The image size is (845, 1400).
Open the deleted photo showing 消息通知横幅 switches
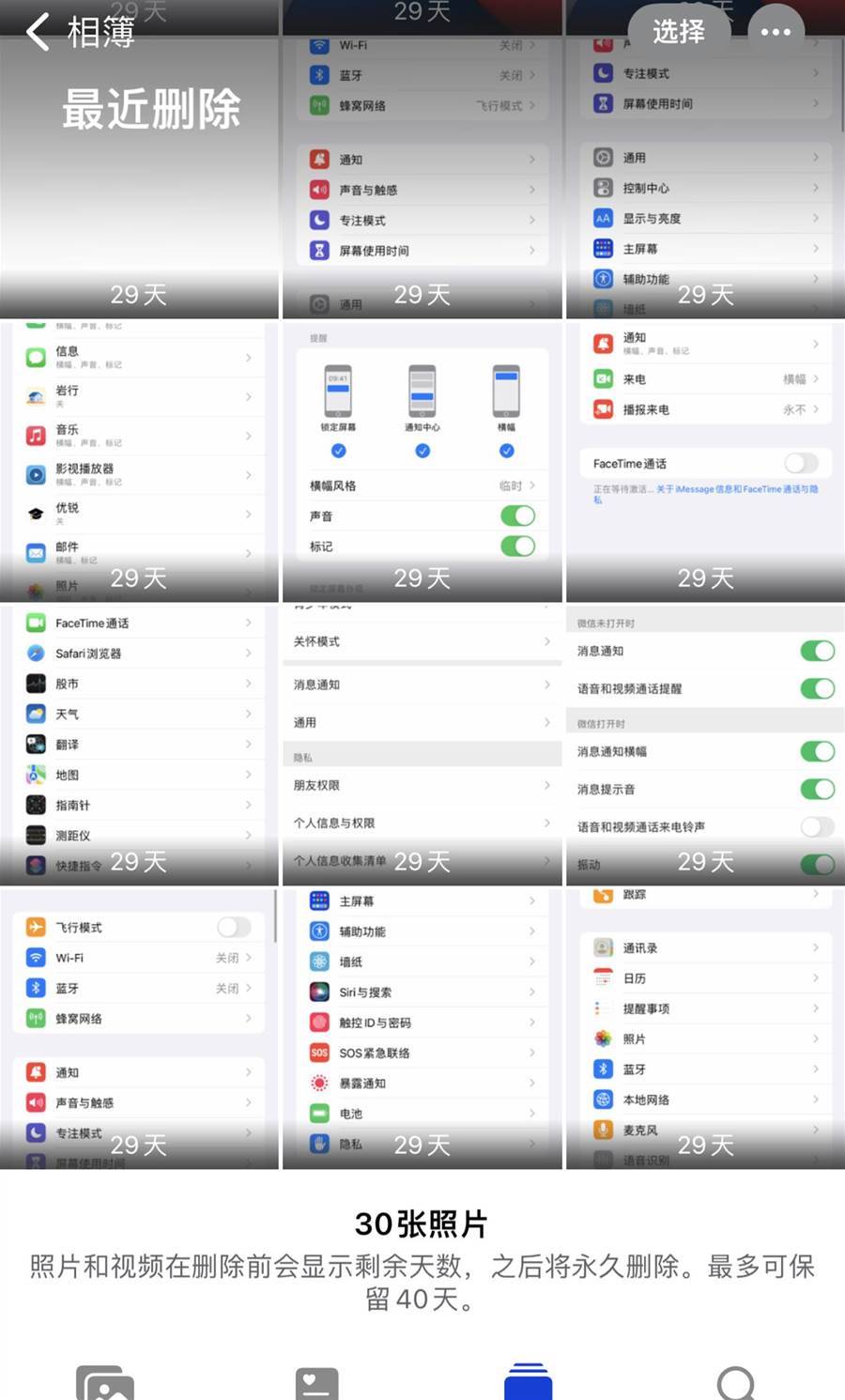tap(705, 745)
